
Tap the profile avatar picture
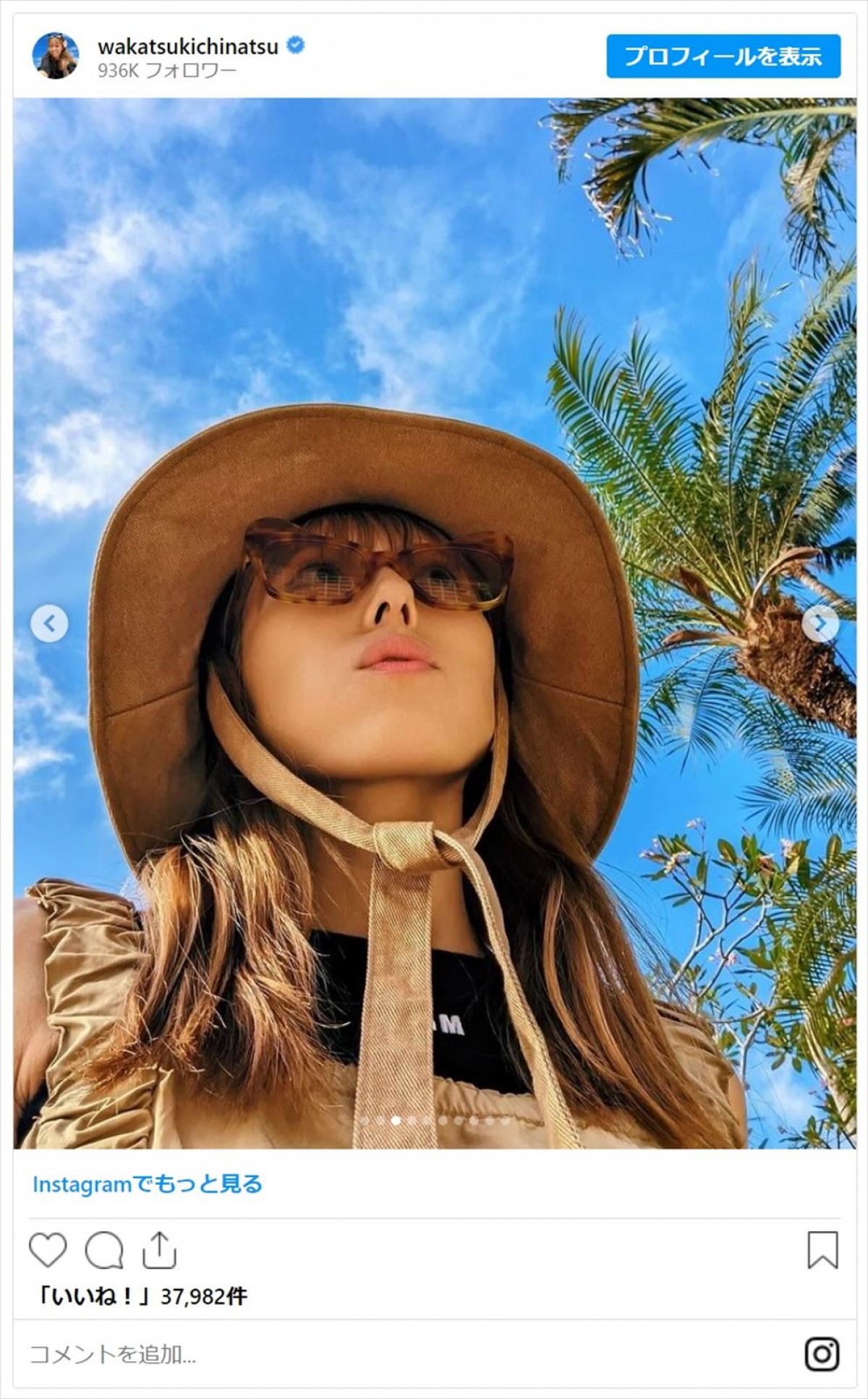[56, 56]
